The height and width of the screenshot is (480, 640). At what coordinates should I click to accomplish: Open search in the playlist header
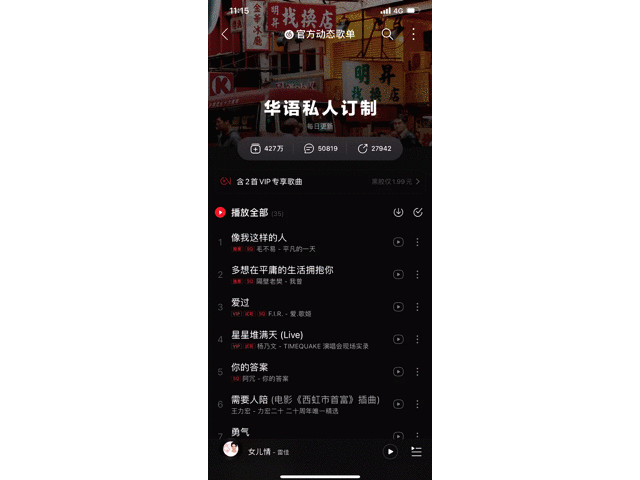coord(387,34)
